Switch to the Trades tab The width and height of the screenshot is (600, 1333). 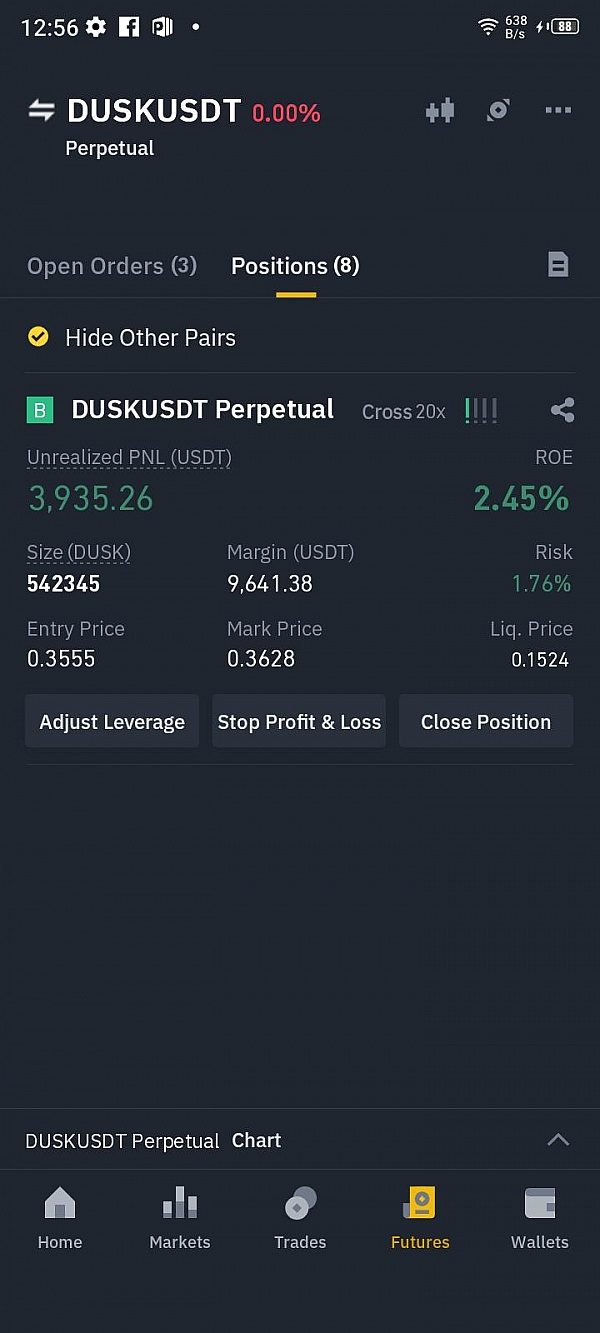pyautogui.click(x=300, y=1218)
